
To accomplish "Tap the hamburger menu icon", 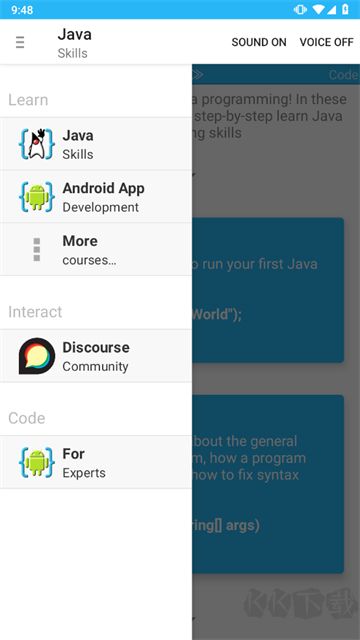I will (20, 42).
